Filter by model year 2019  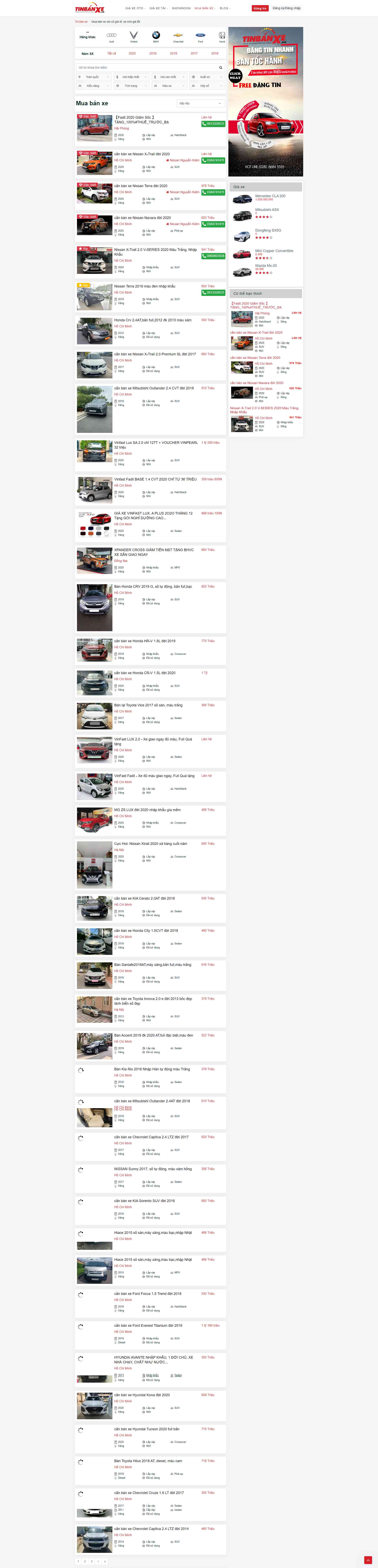(153, 54)
